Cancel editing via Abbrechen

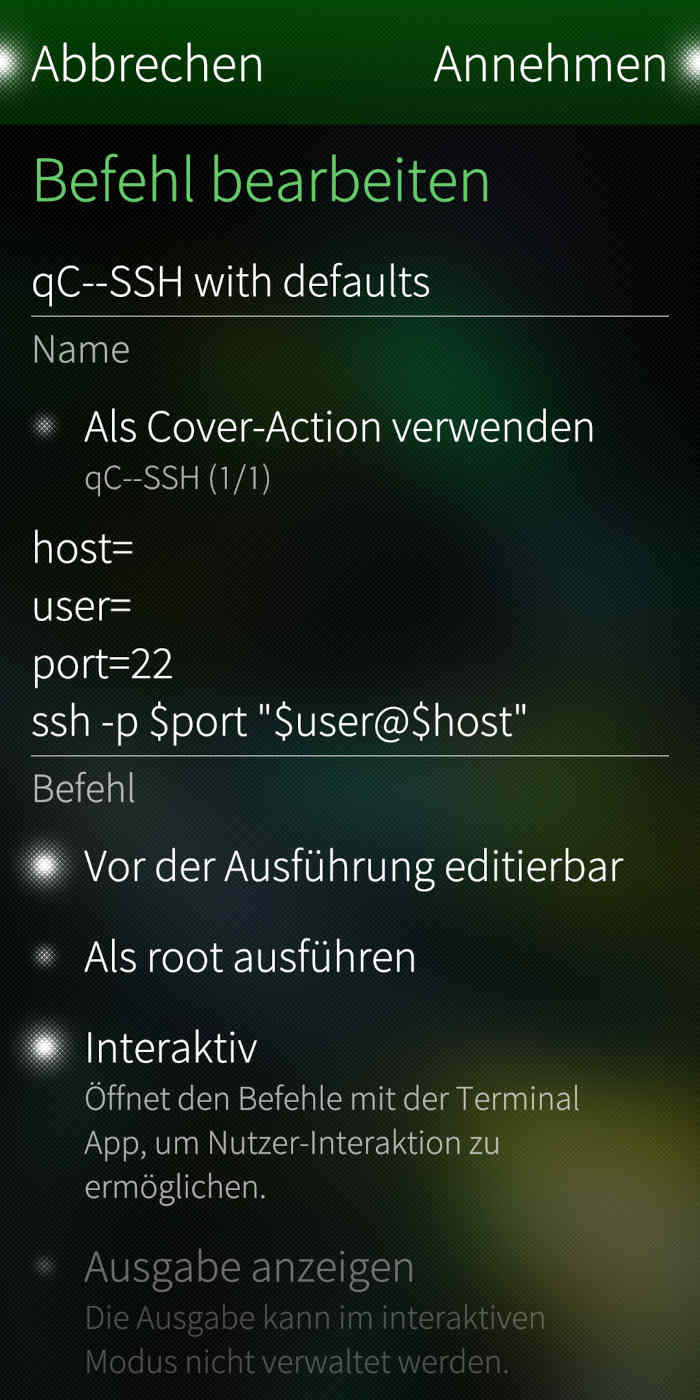pos(147,65)
